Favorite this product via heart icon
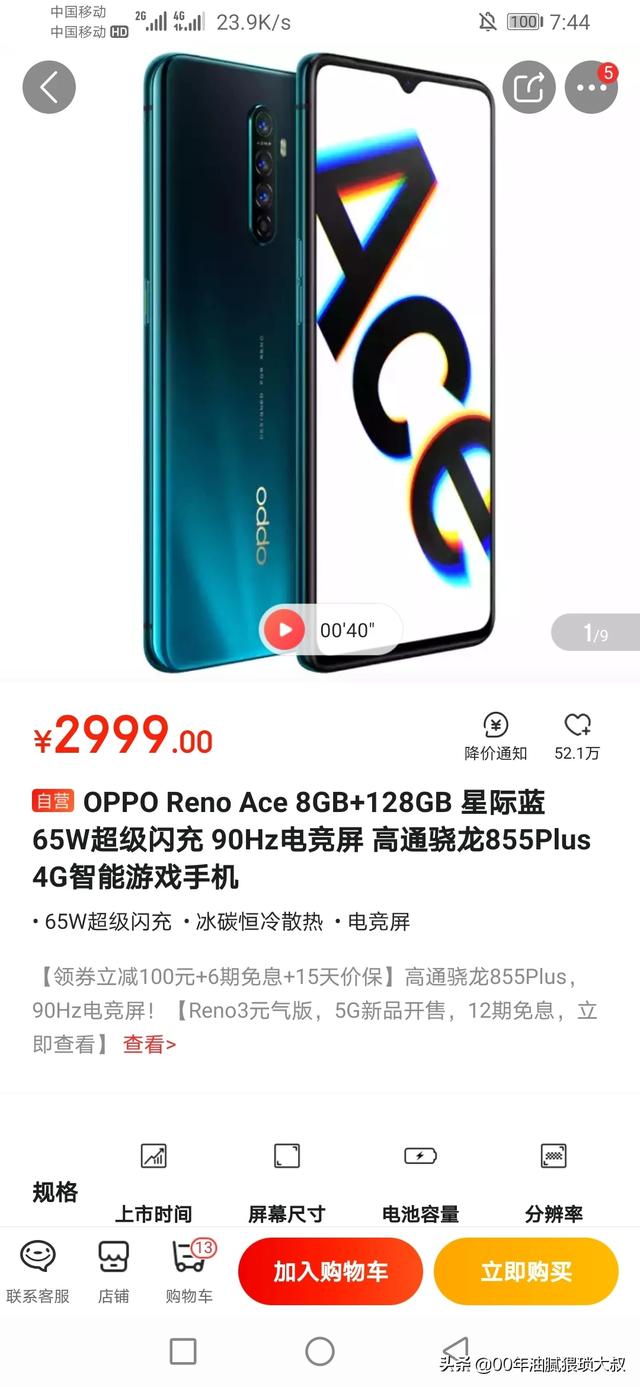Image resolution: width=640 pixels, height=1387 pixels. [577, 736]
